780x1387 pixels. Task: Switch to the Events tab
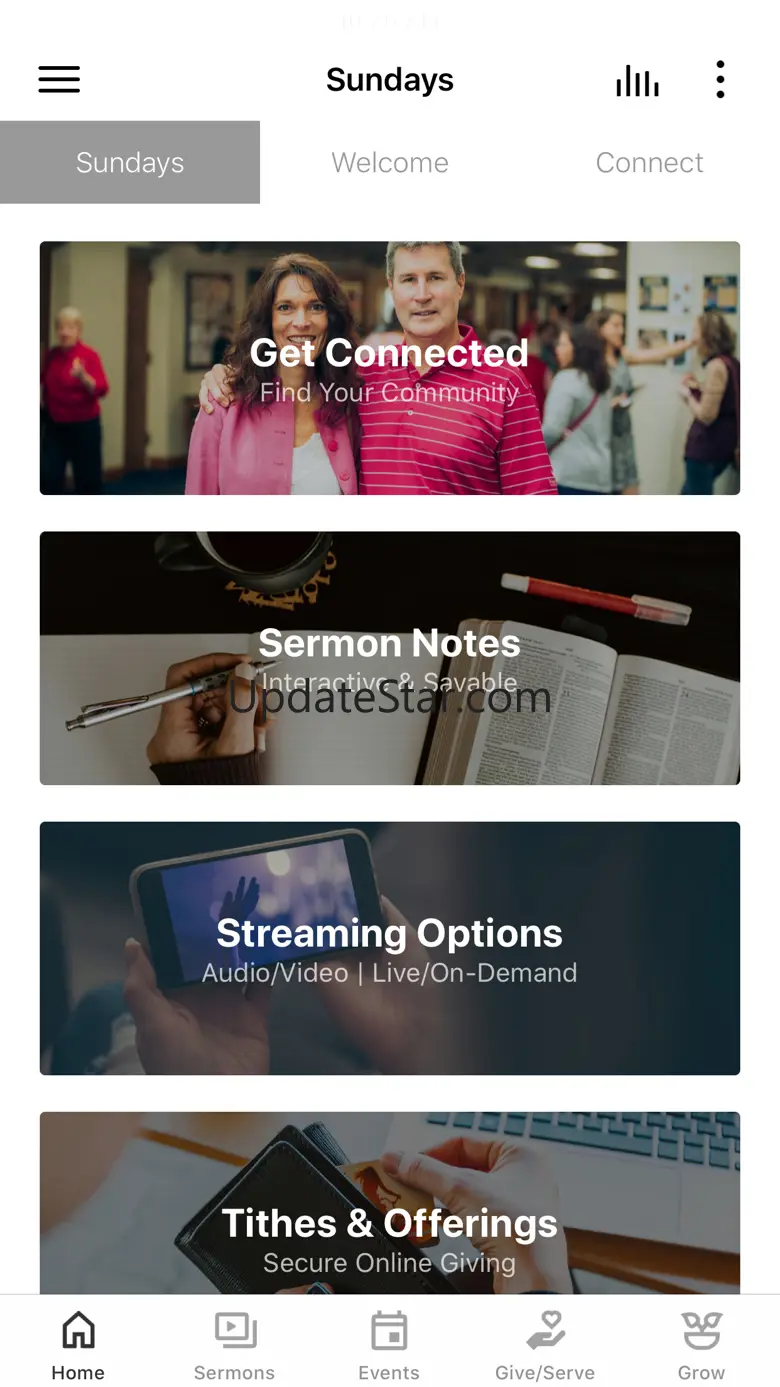(389, 1346)
